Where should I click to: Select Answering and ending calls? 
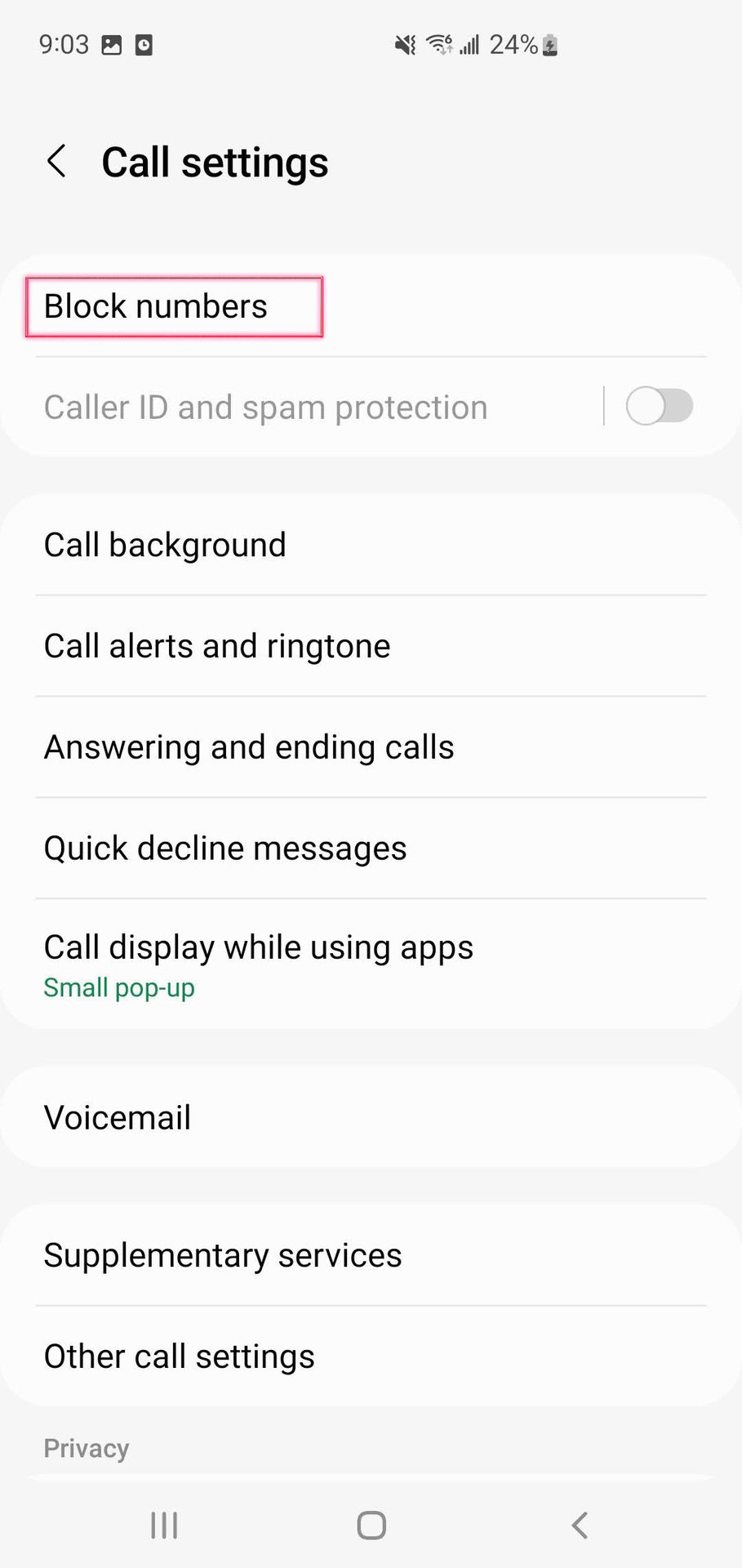249,748
